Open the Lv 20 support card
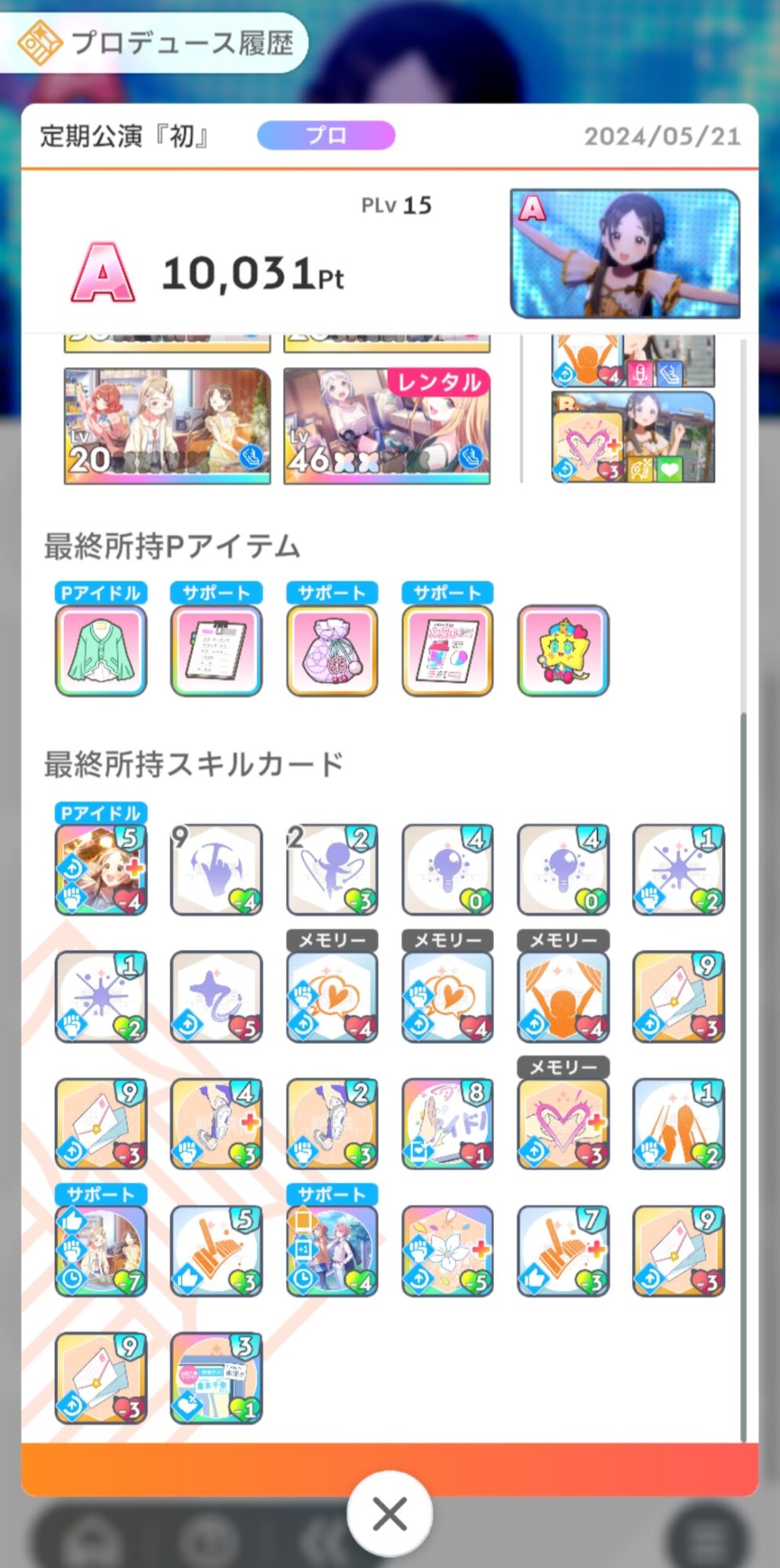Viewport: 780px width, 1568px height. (167, 426)
